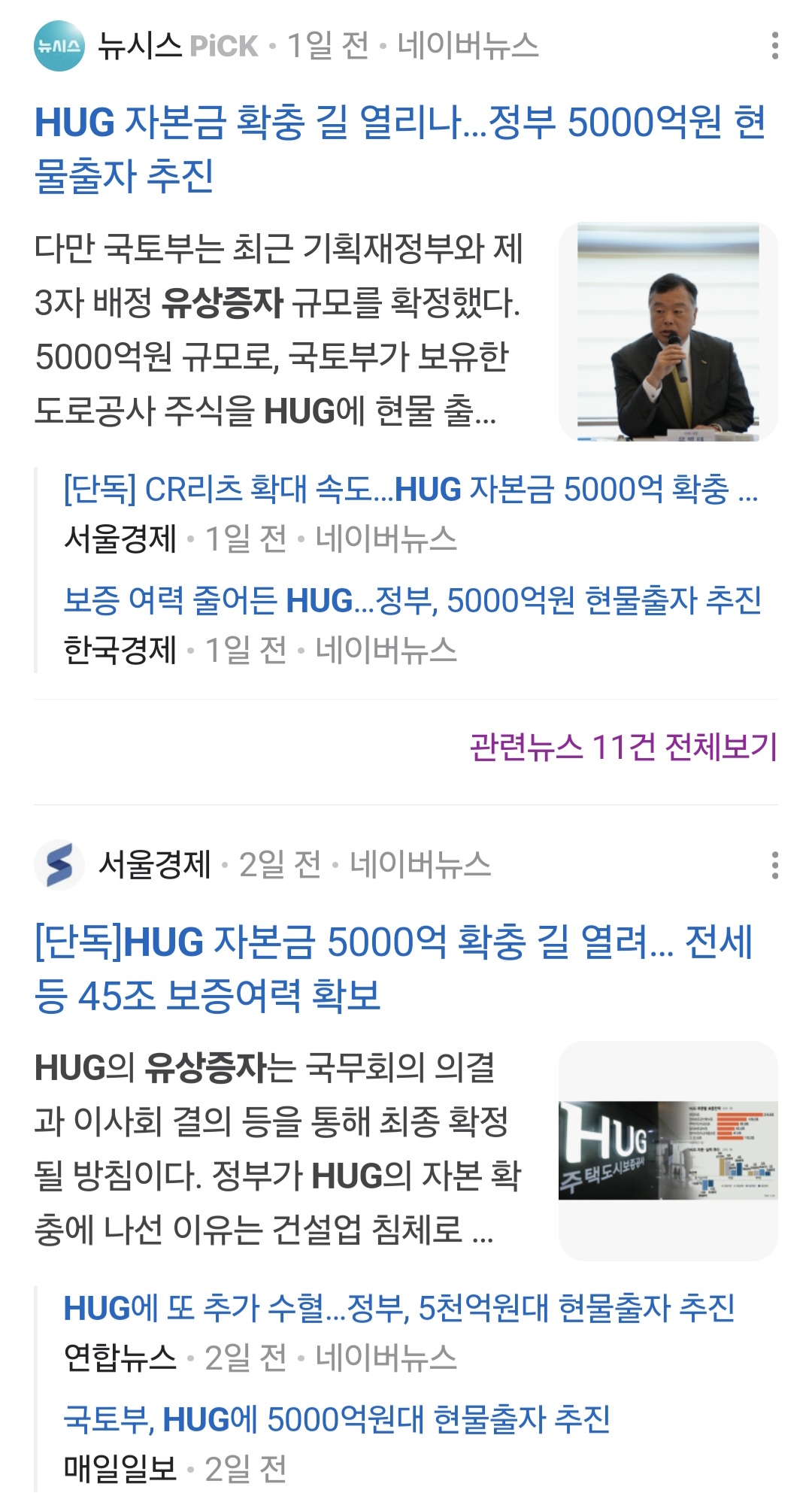Open related article 'HUG에 또 추가 수혈'
This screenshot has width=812, height=1496.
(x=398, y=1308)
